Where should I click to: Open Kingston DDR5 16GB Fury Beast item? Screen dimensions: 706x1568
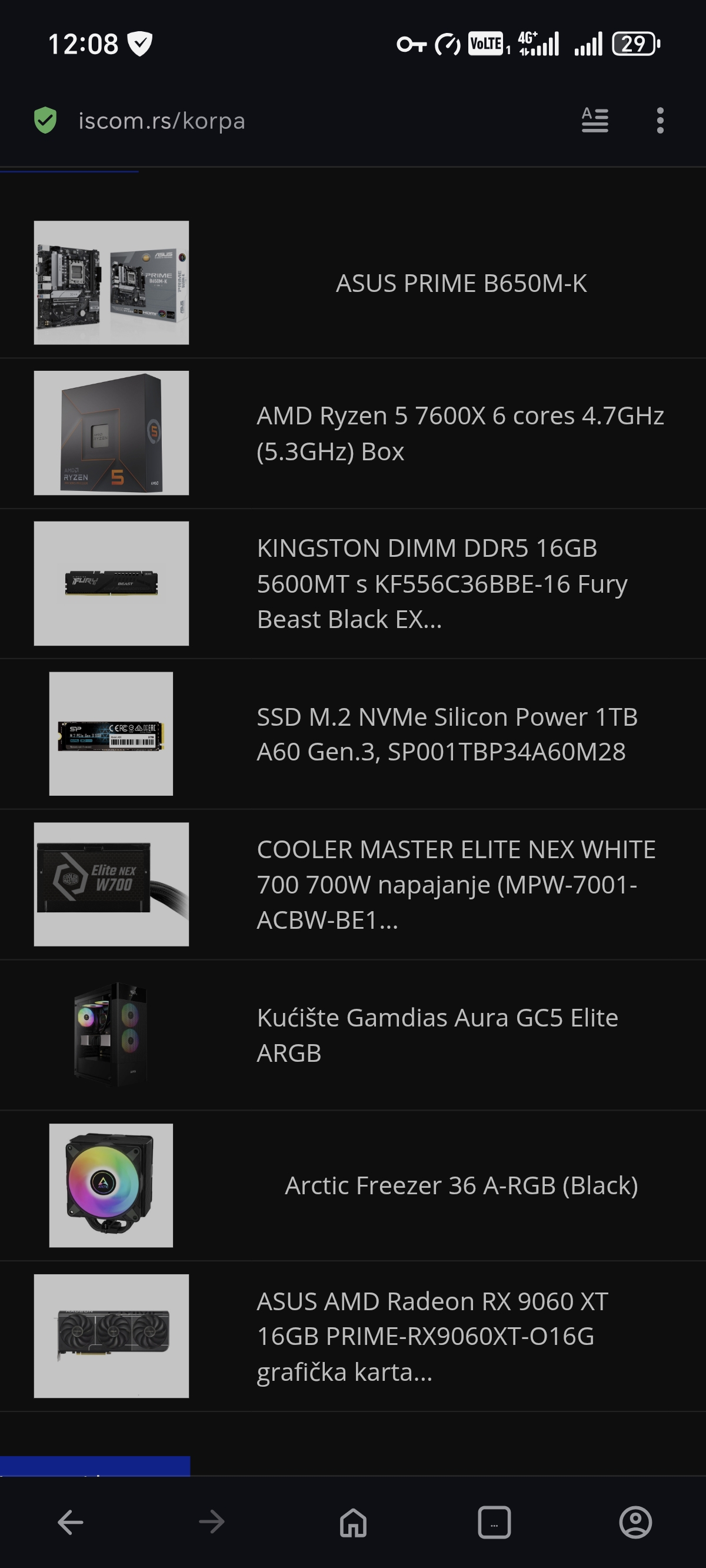441,584
